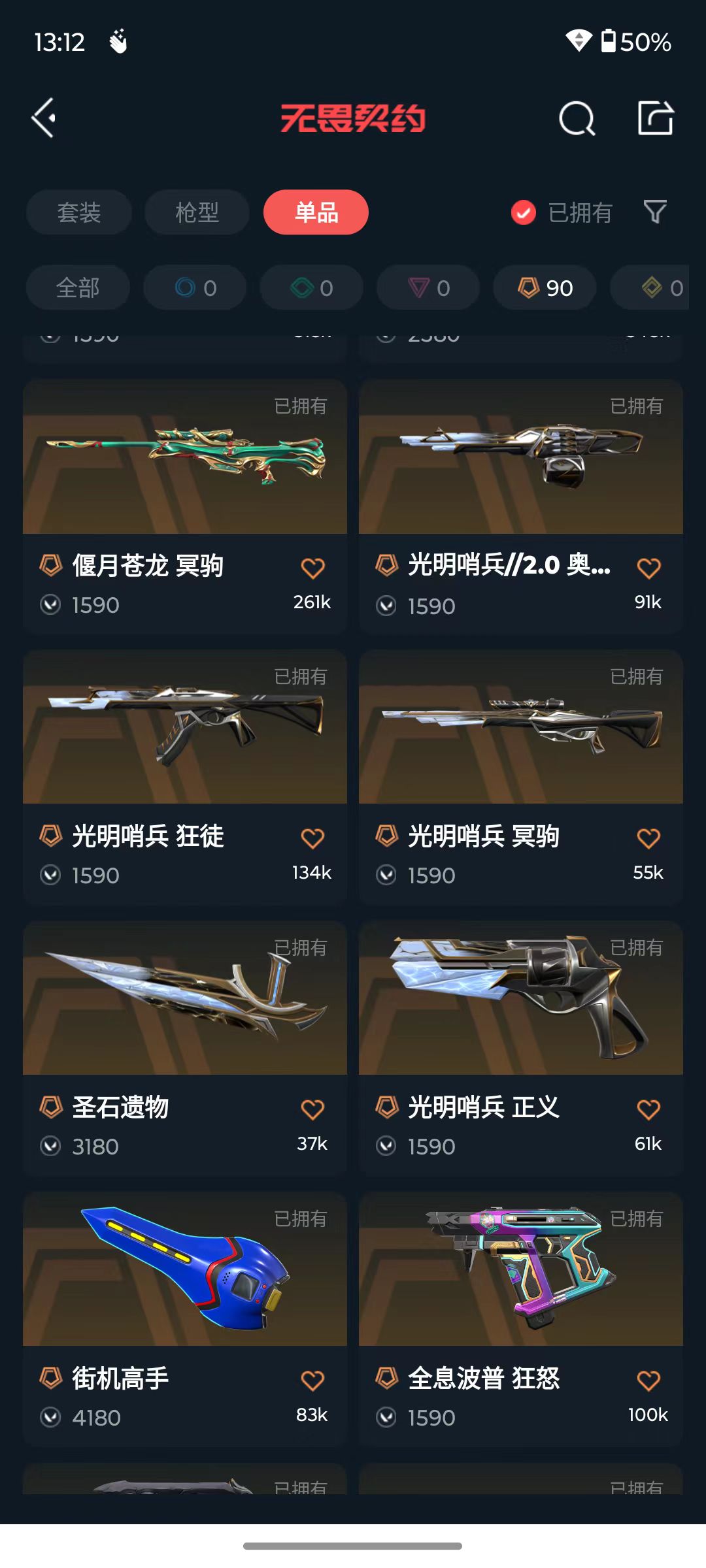This screenshot has height=1568, width=706.
Task: Select the 全部 rarity chip
Action: [78, 287]
